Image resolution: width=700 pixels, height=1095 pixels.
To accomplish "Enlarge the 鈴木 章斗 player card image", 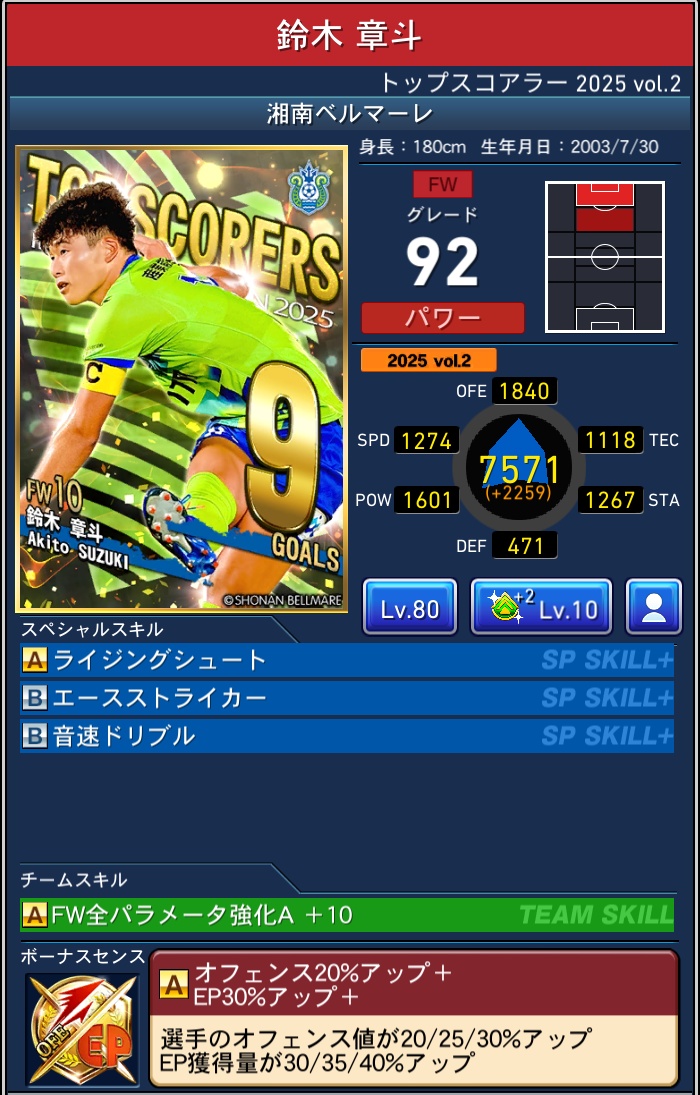I will 182,380.
